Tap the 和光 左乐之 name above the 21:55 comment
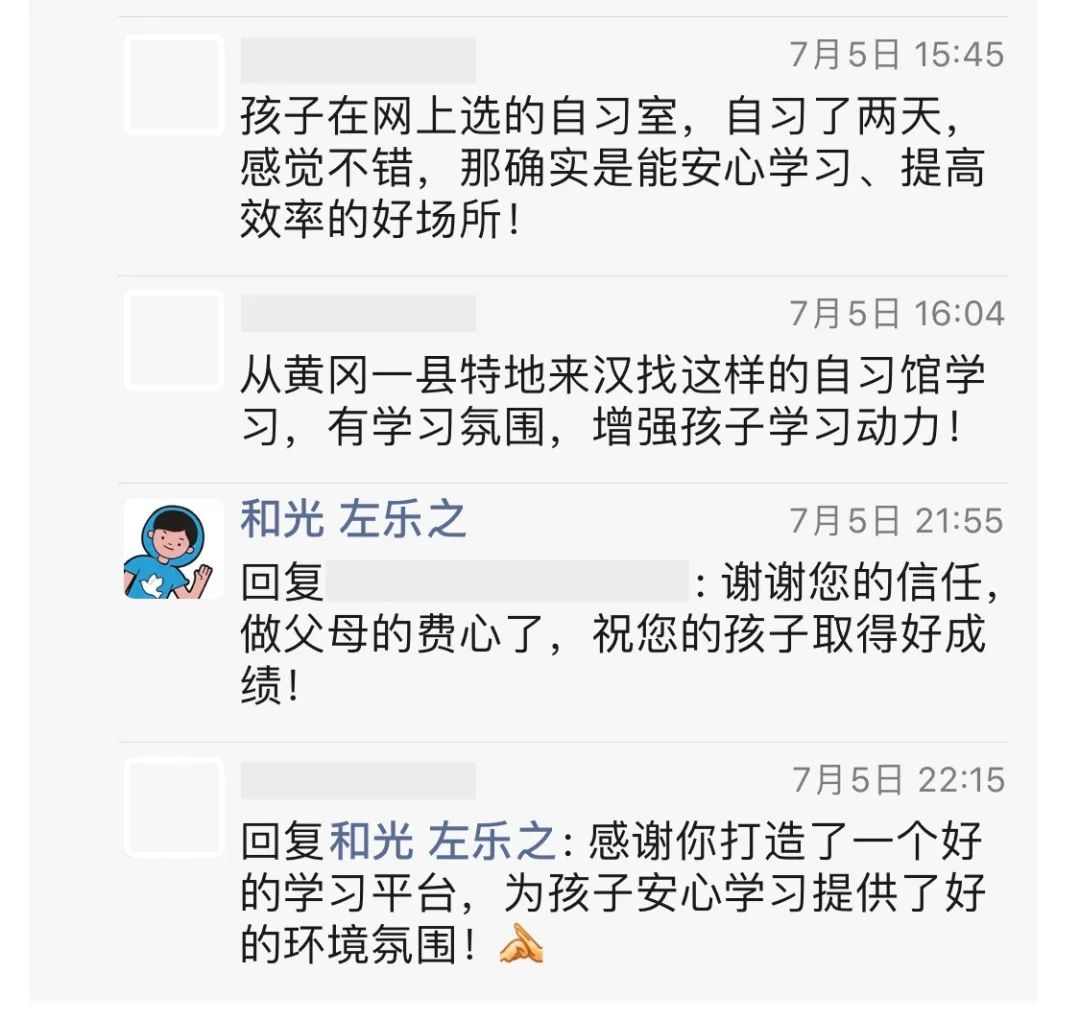Screen dimensions: 1080x1020 [353, 520]
